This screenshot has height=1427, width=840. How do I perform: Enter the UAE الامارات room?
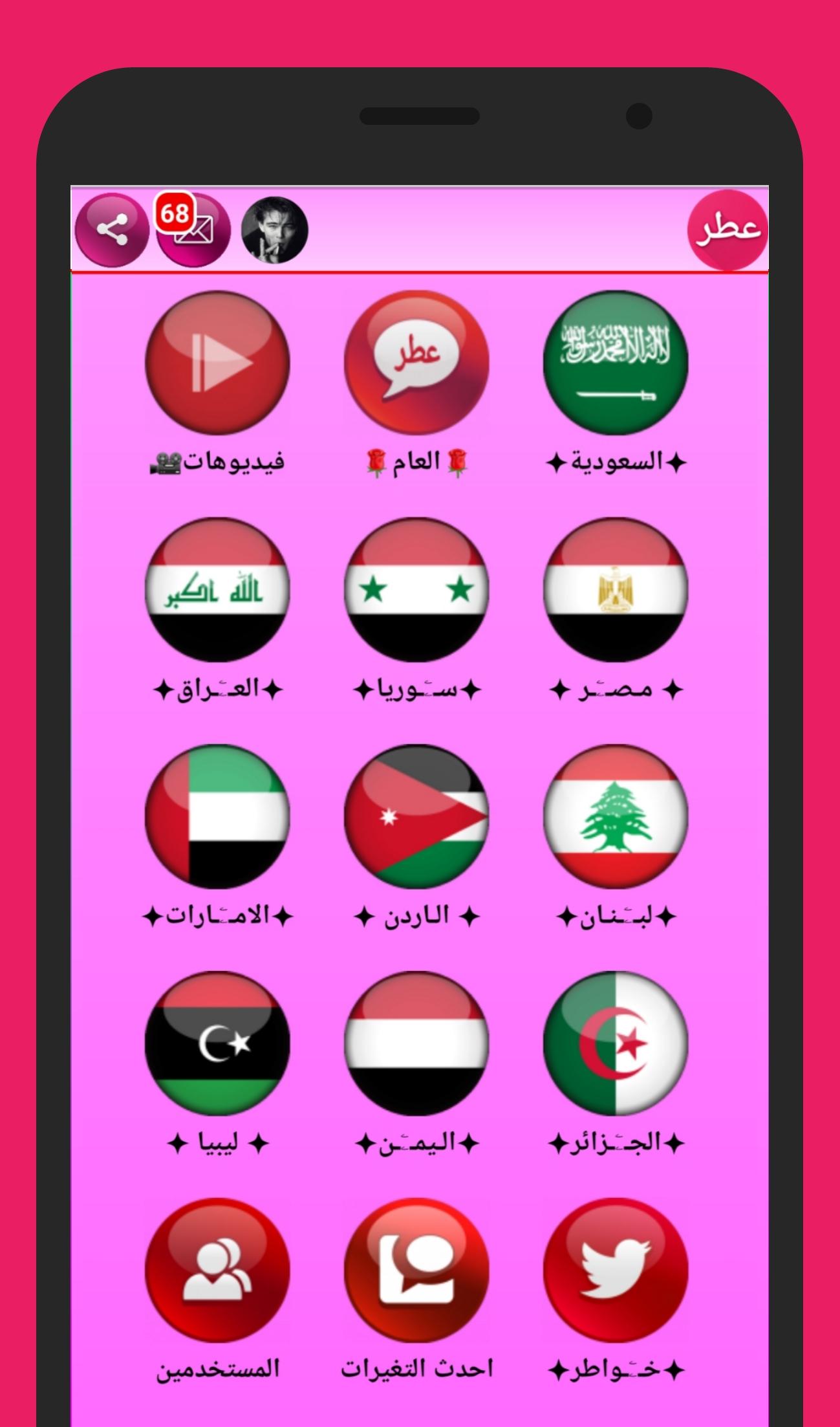point(217,816)
